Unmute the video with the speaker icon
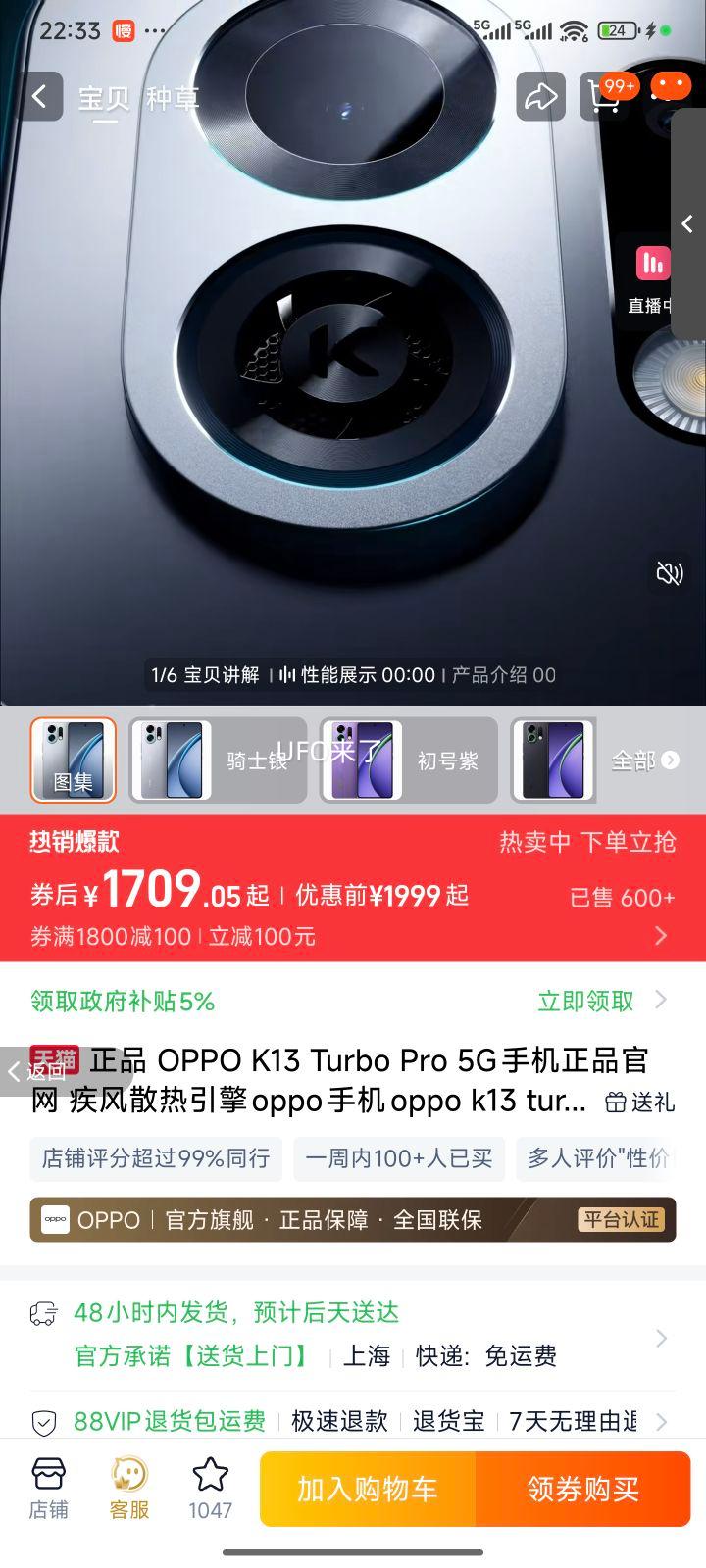This screenshot has width=706, height=1568. [668, 573]
